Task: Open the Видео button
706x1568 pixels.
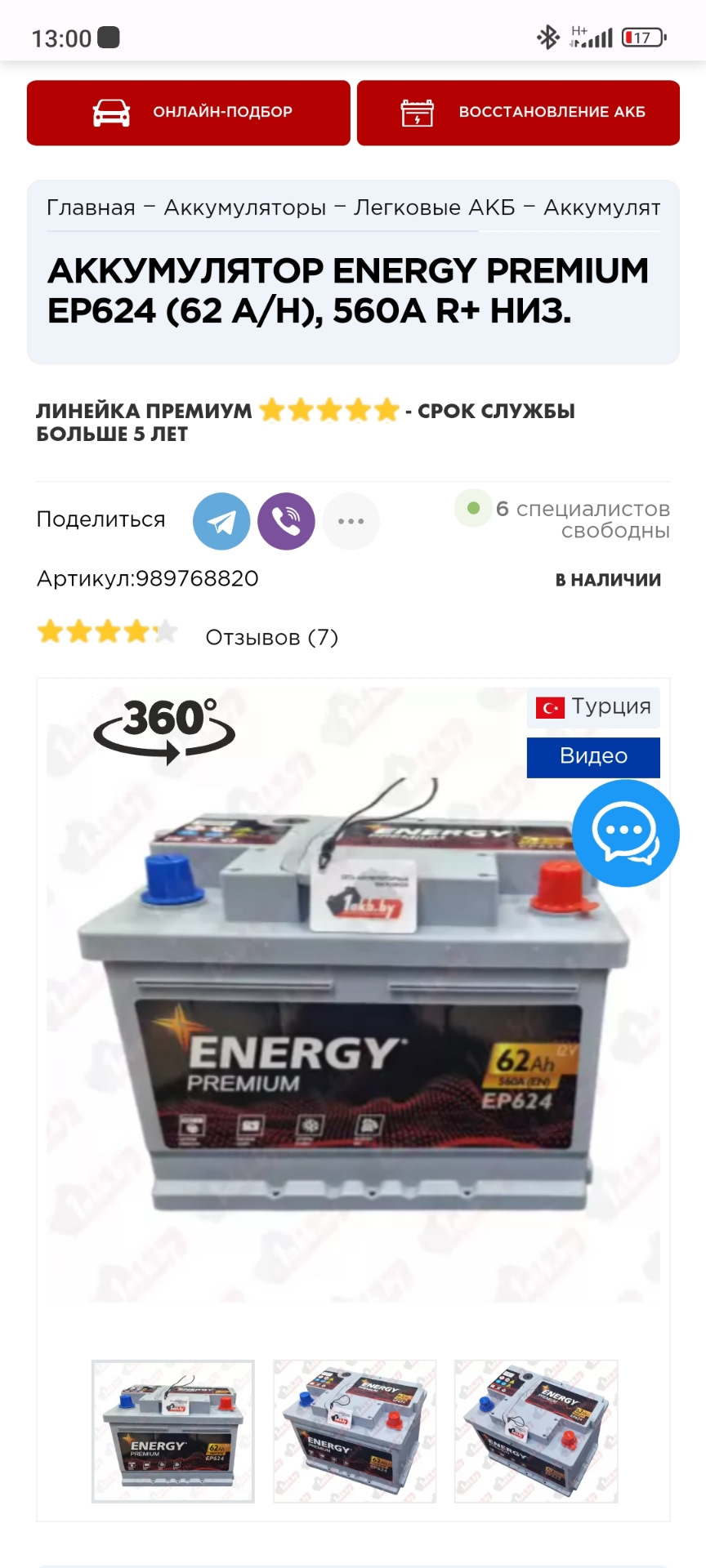Action: tap(593, 757)
